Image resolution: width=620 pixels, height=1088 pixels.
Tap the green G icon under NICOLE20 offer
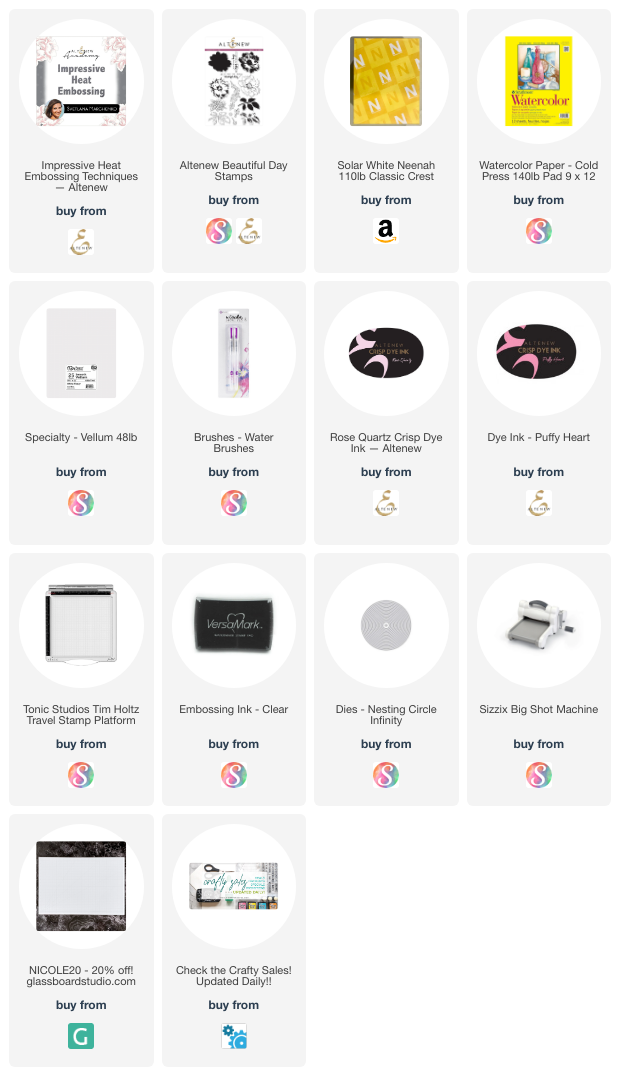pos(81,1035)
